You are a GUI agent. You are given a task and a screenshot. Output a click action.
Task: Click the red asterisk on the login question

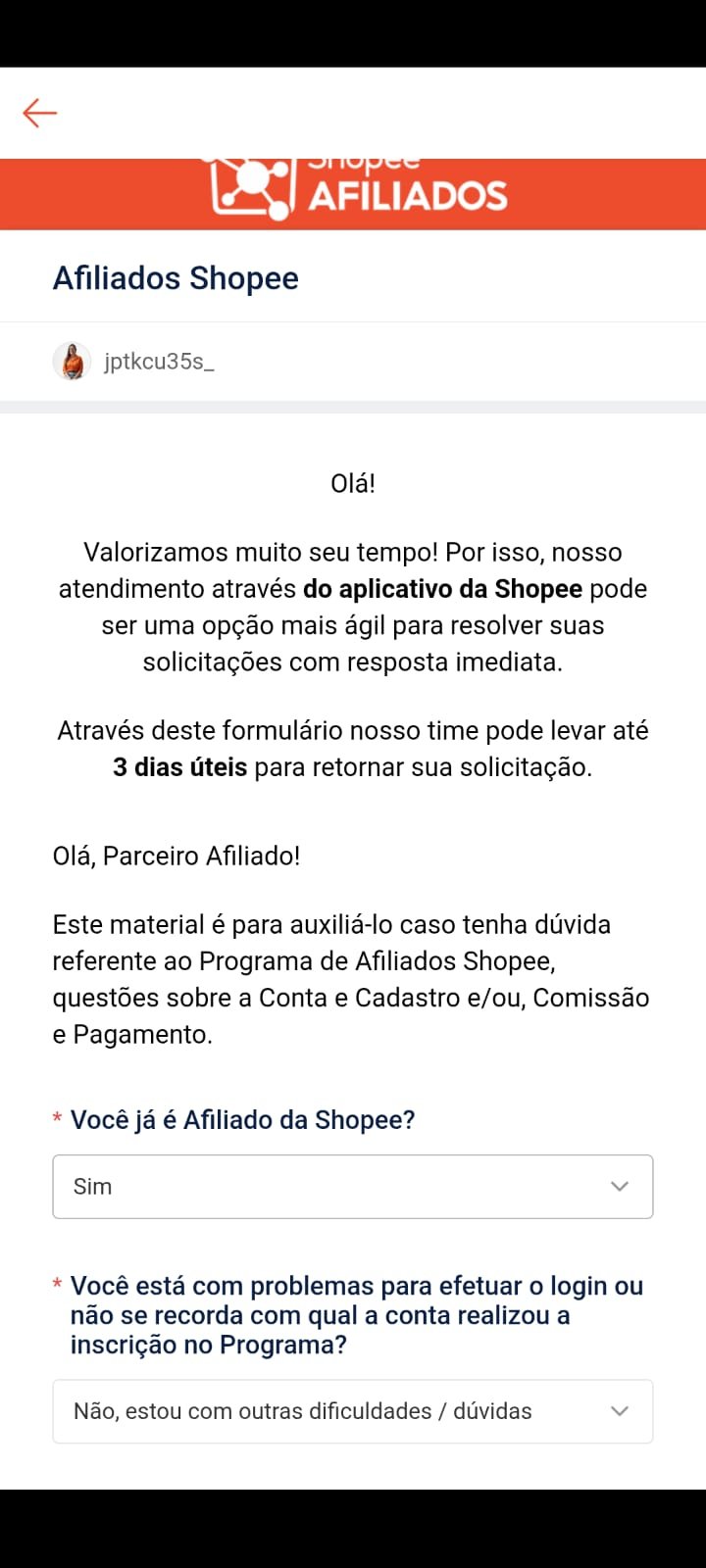(x=57, y=1285)
